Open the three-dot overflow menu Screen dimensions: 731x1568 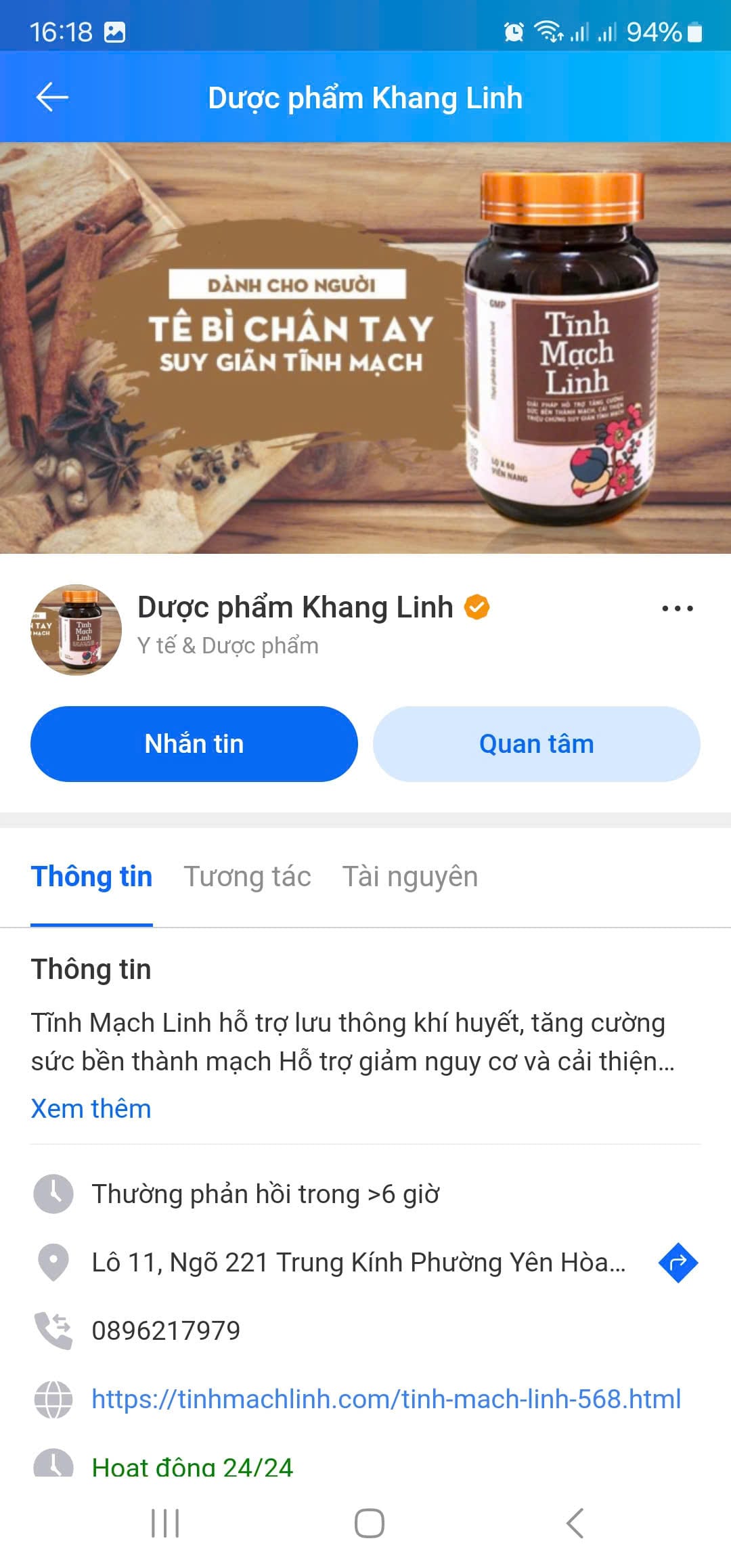pyautogui.click(x=677, y=608)
